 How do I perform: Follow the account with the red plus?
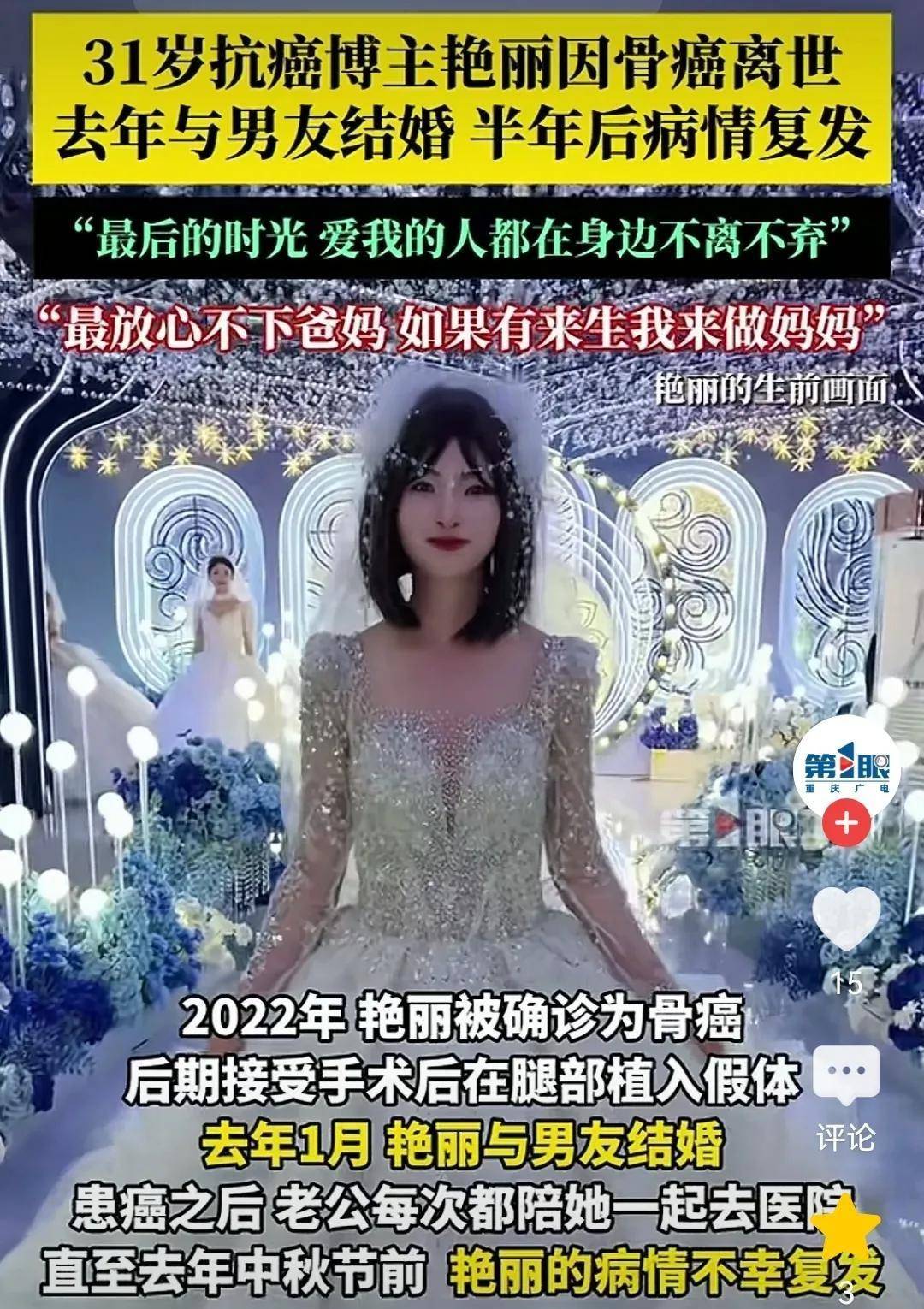tap(845, 824)
